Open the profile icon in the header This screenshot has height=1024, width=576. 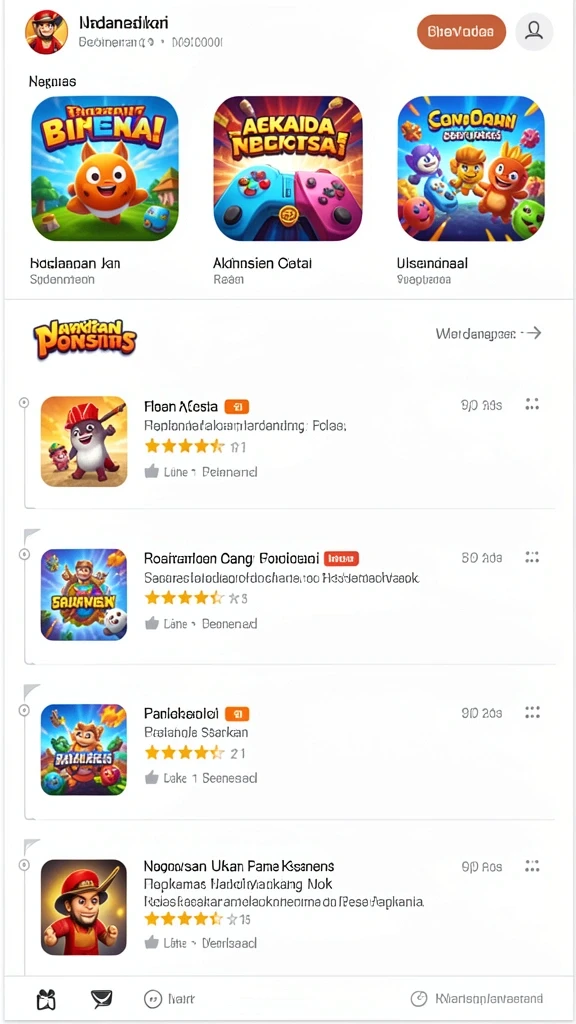[534, 31]
